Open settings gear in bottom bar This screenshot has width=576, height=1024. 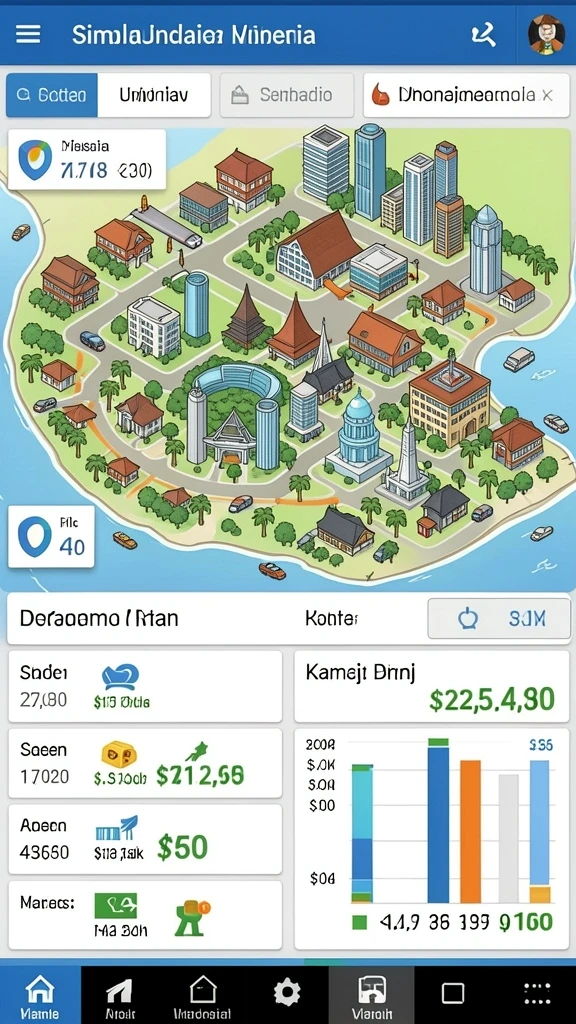click(287, 993)
